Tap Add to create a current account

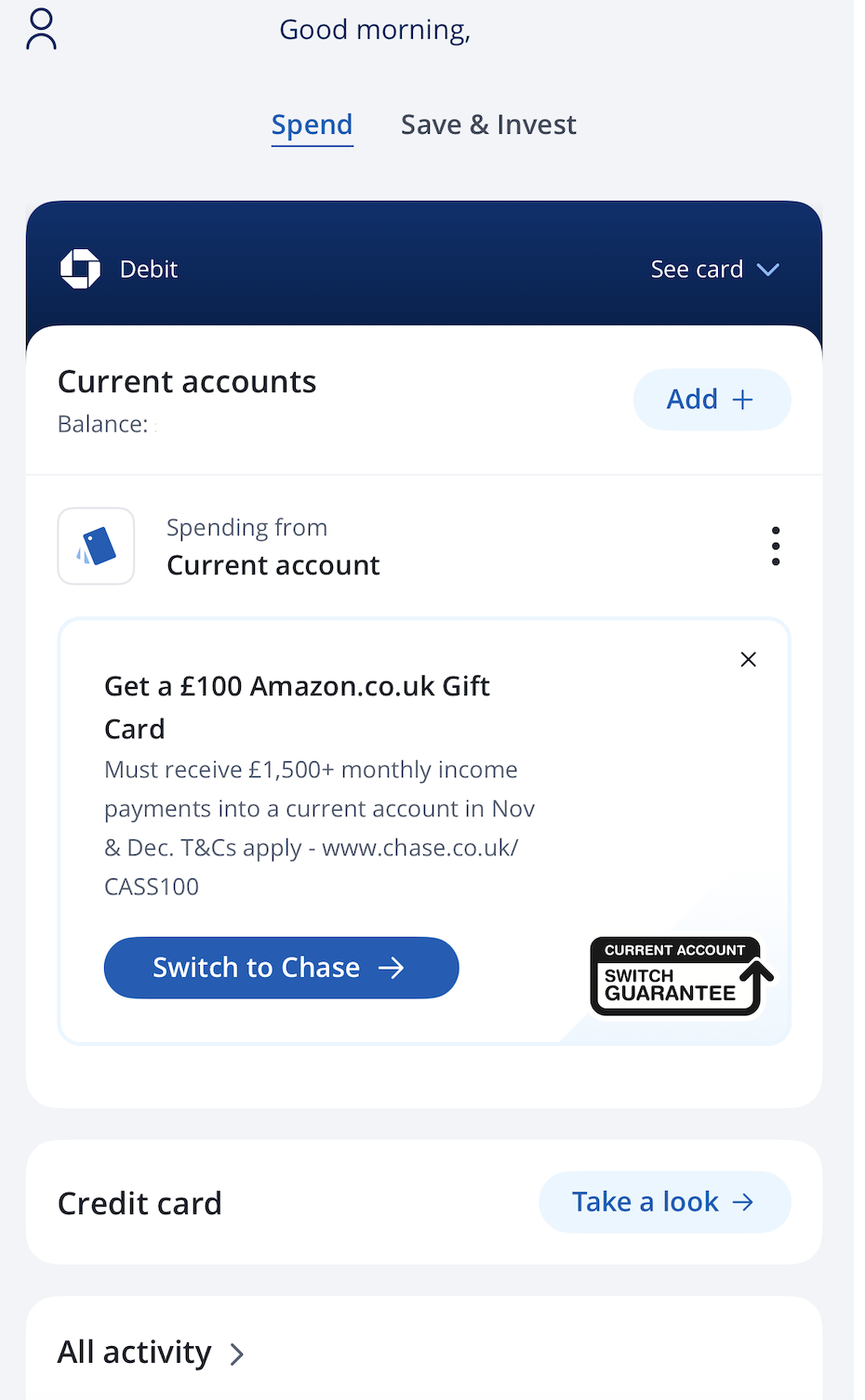pyautogui.click(x=712, y=400)
